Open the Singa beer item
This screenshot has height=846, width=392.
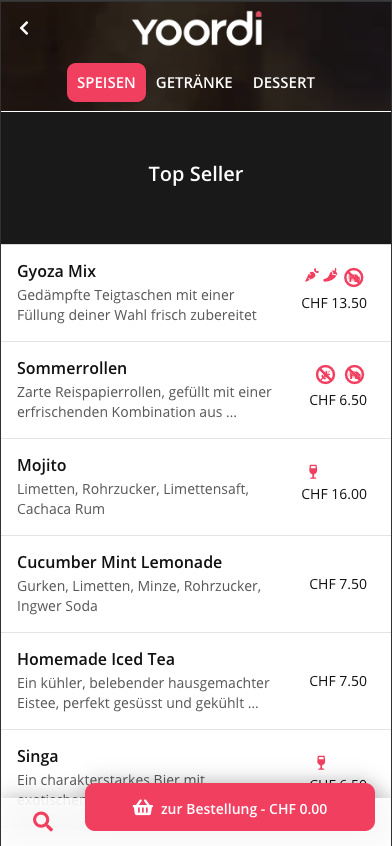(196, 763)
